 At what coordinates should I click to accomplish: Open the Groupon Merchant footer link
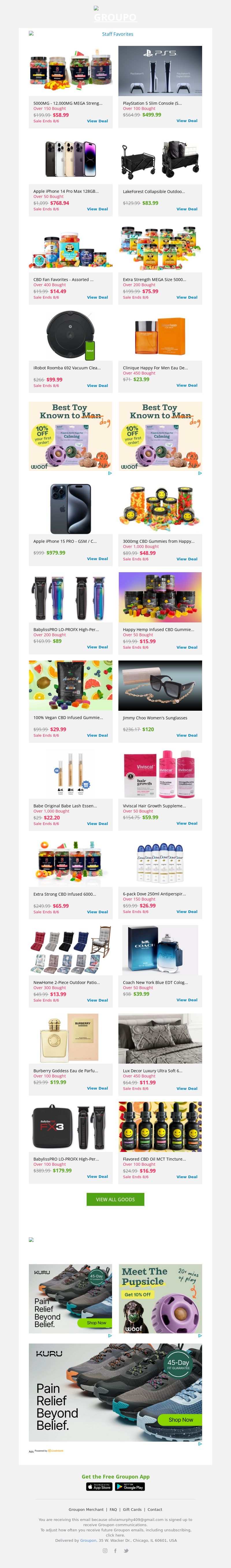(86, 1509)
